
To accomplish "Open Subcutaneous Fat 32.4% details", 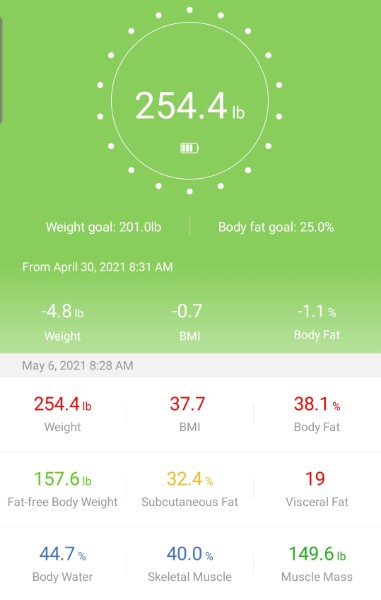I will (190, 489).
